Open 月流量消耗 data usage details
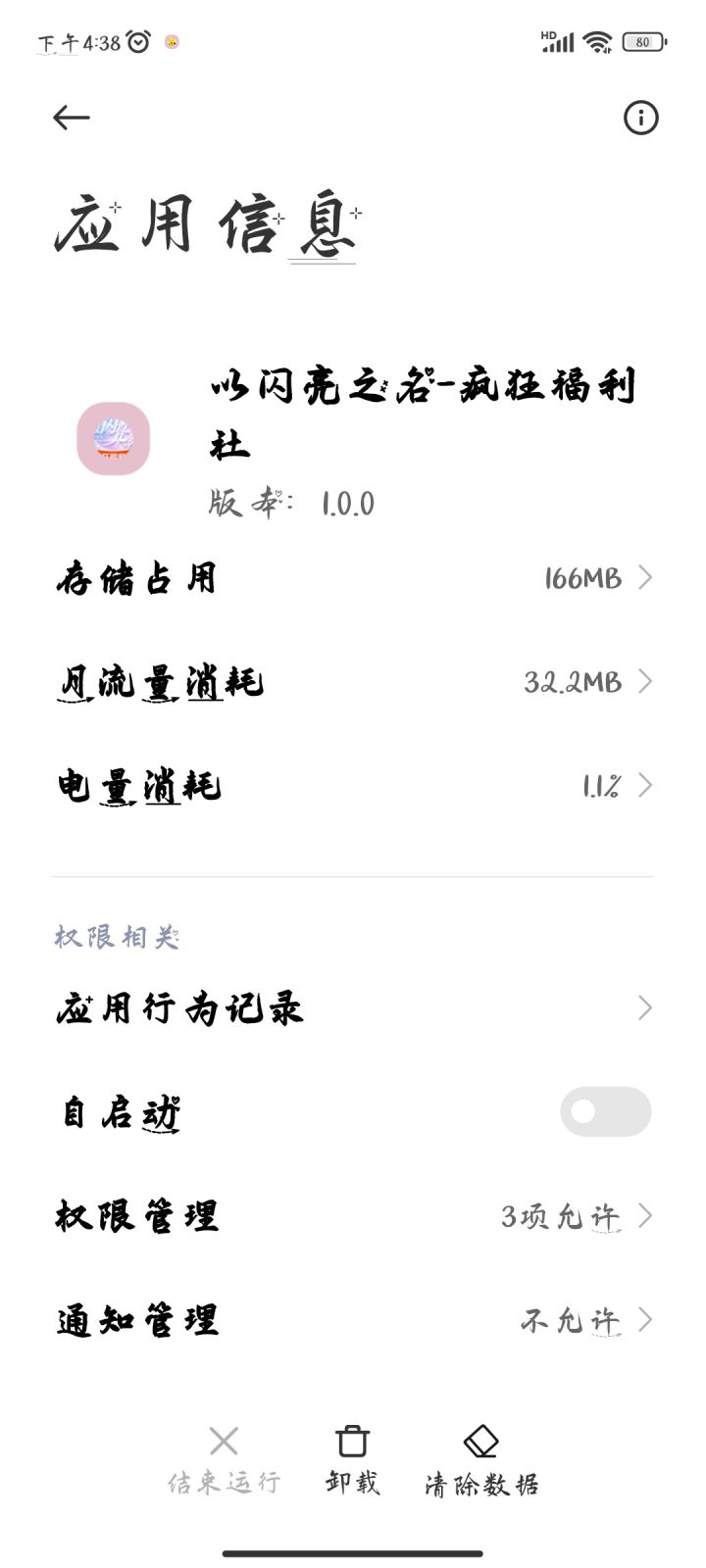This screenshot has width=706, height=1568. tap(353, 682)
